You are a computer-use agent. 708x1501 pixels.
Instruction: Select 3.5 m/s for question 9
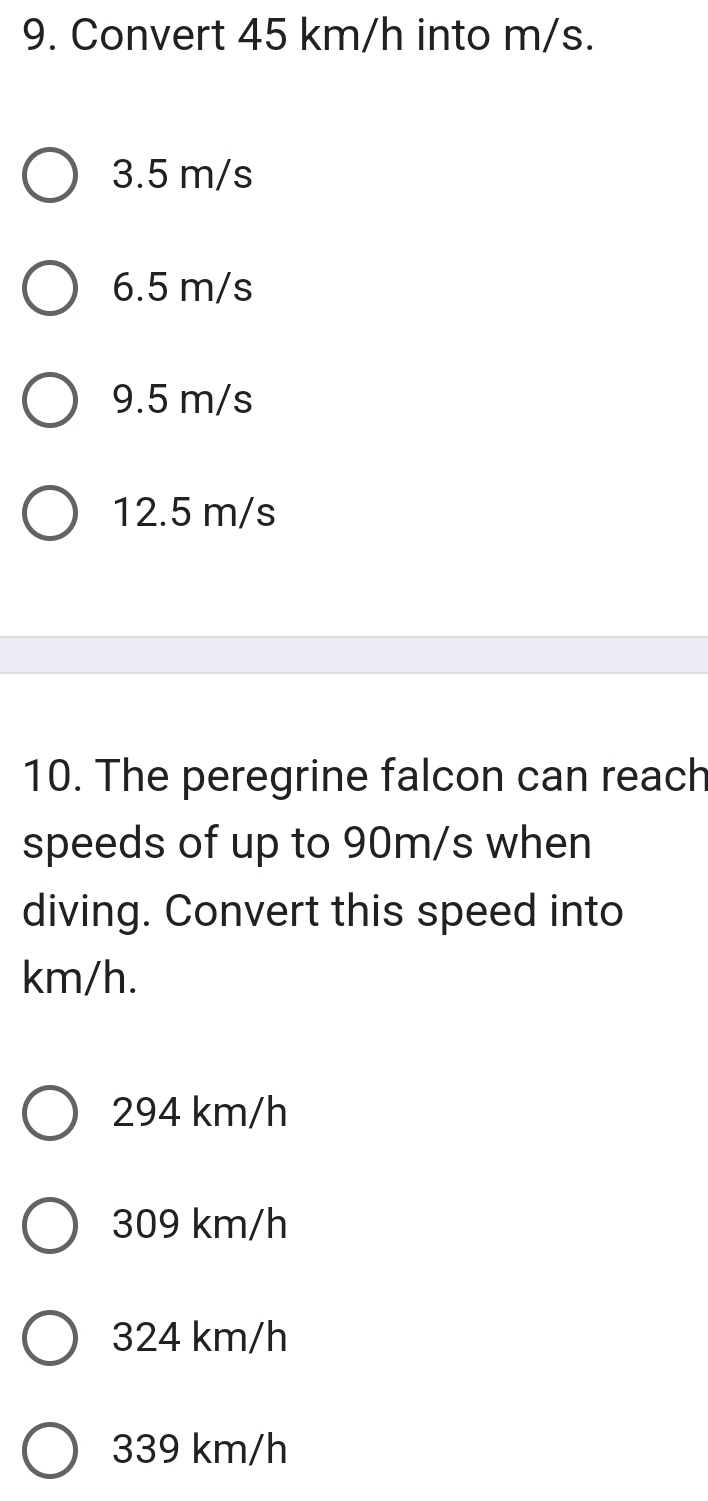coord(49,177)
